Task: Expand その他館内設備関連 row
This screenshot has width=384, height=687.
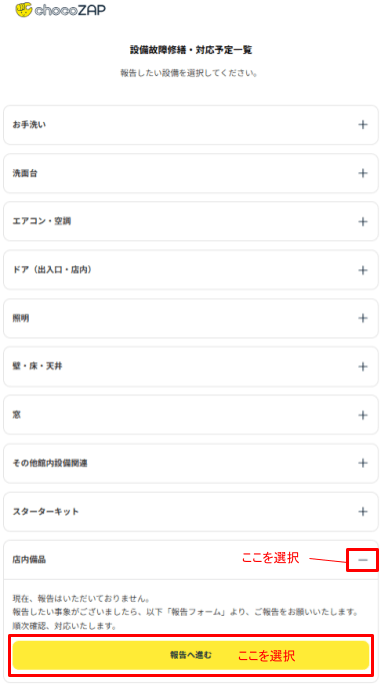Action: (191, 463)
